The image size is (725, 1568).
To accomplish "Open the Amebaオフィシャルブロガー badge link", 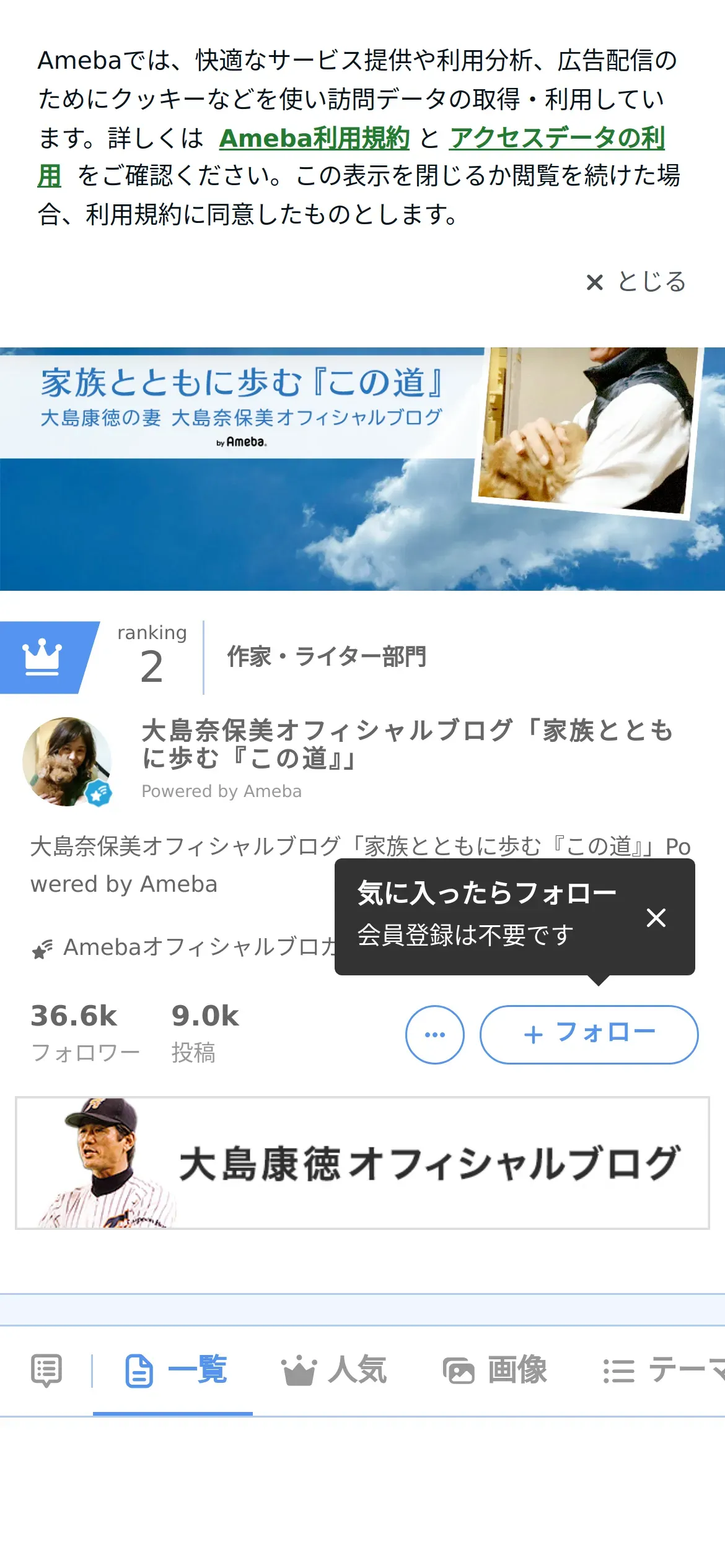I will click(x=186, y=947).
